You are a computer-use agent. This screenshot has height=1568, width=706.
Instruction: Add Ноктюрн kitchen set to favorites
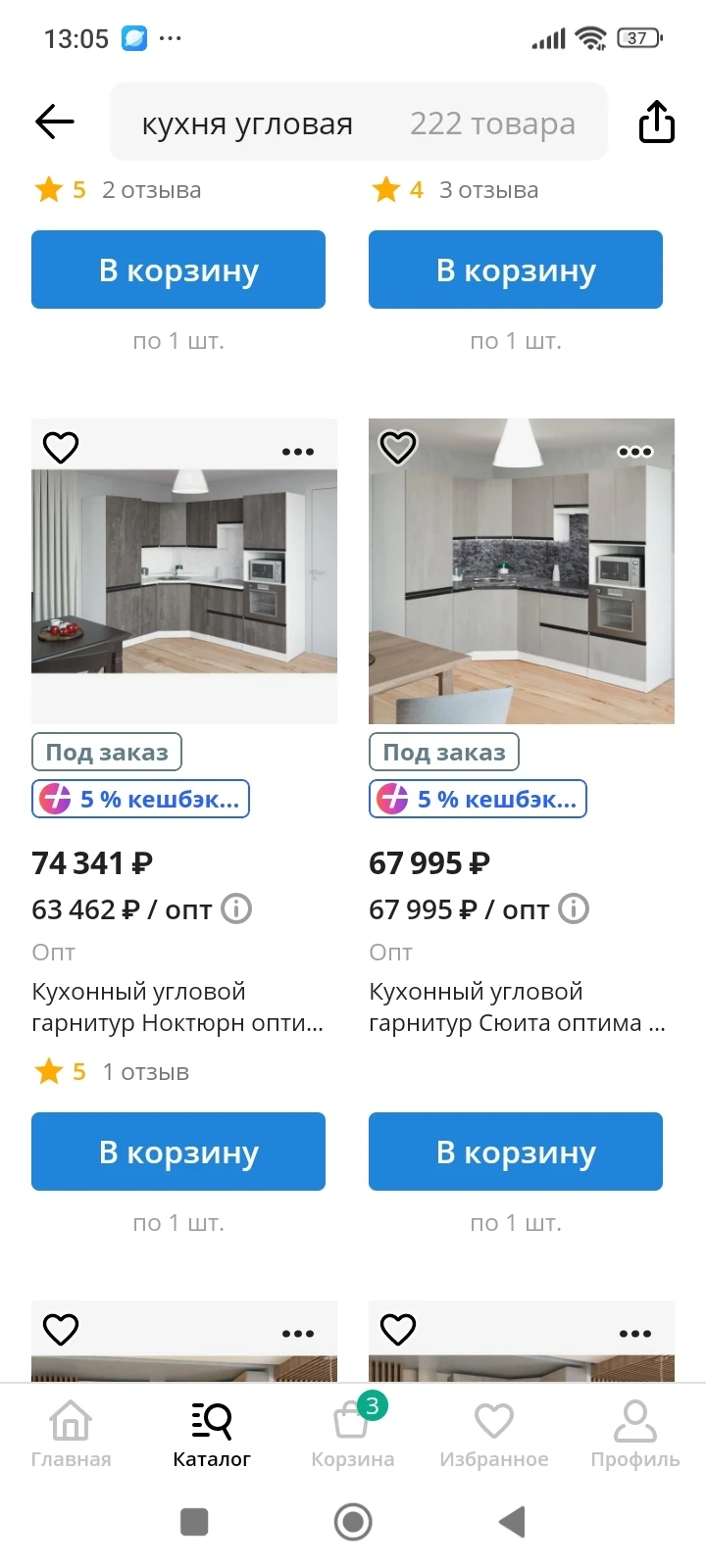pos(61,448)
